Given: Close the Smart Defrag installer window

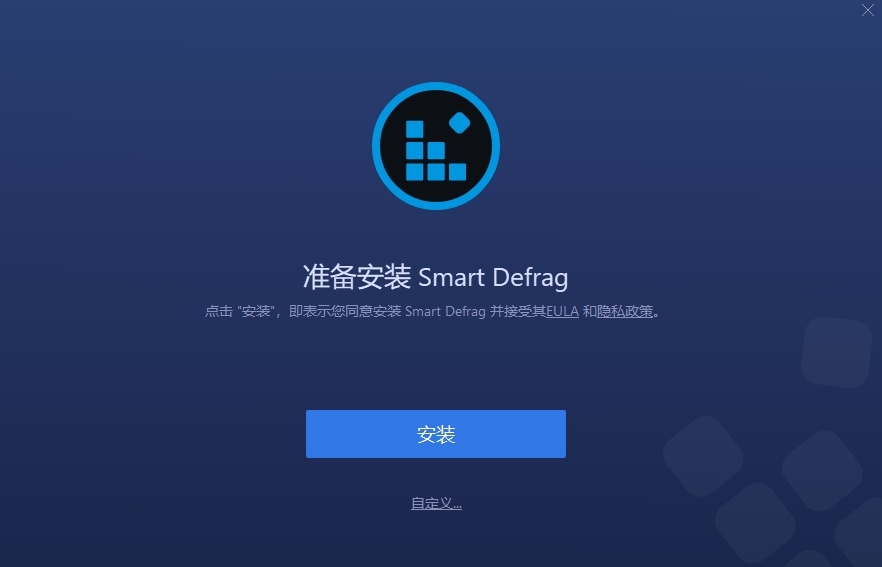Looking at the screenshot, I should (867, 11).
